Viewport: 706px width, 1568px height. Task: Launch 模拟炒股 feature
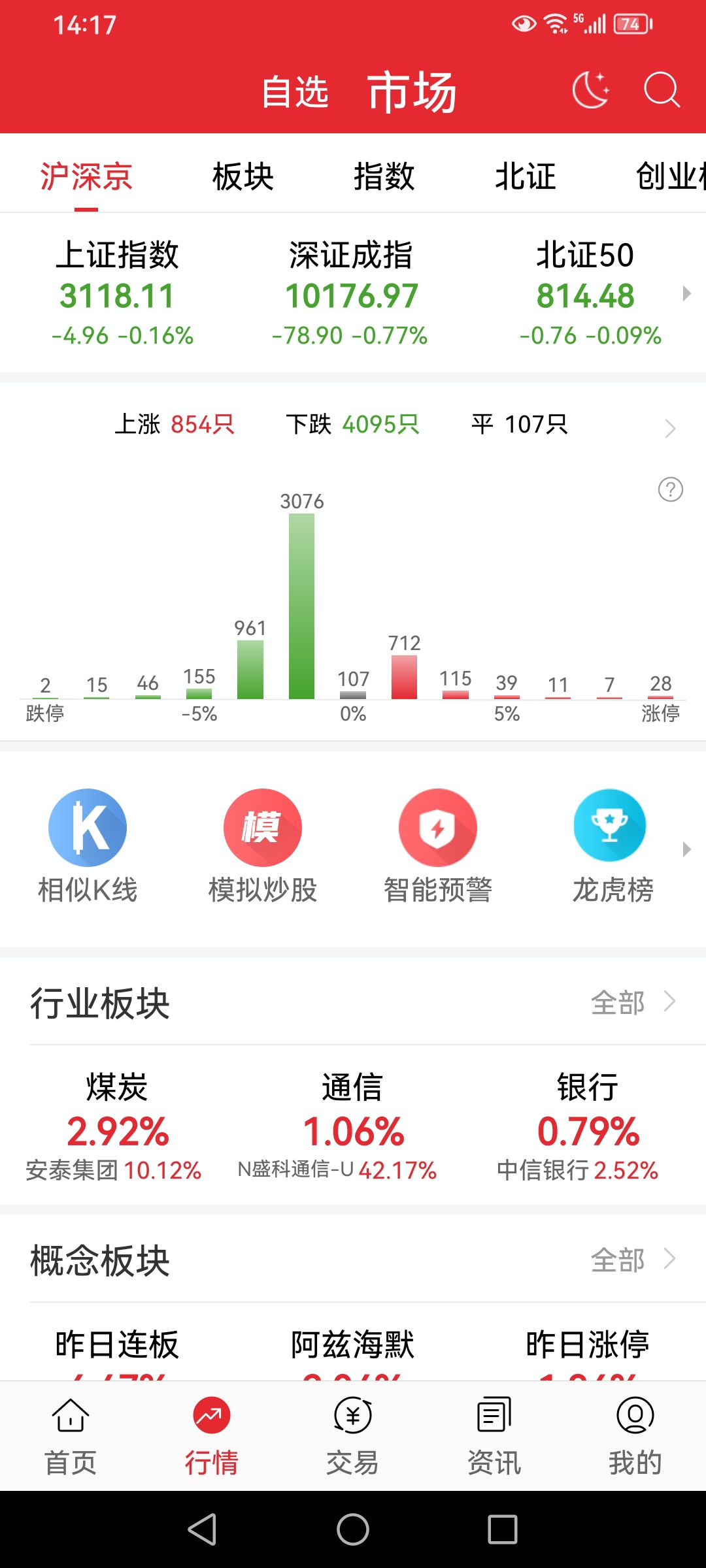(263, 846)
